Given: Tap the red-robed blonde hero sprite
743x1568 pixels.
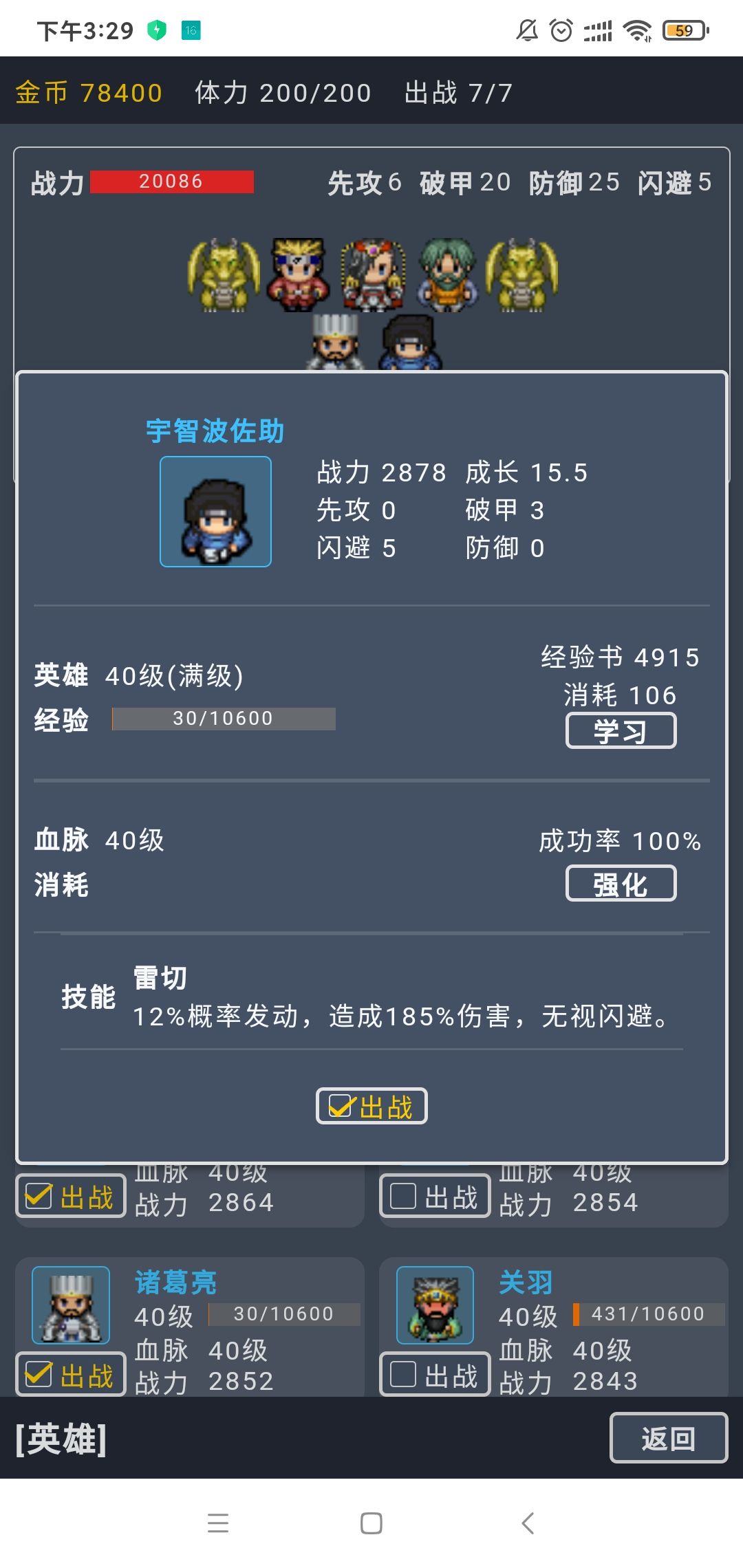Looking at the screenshot, I should 297,275.
